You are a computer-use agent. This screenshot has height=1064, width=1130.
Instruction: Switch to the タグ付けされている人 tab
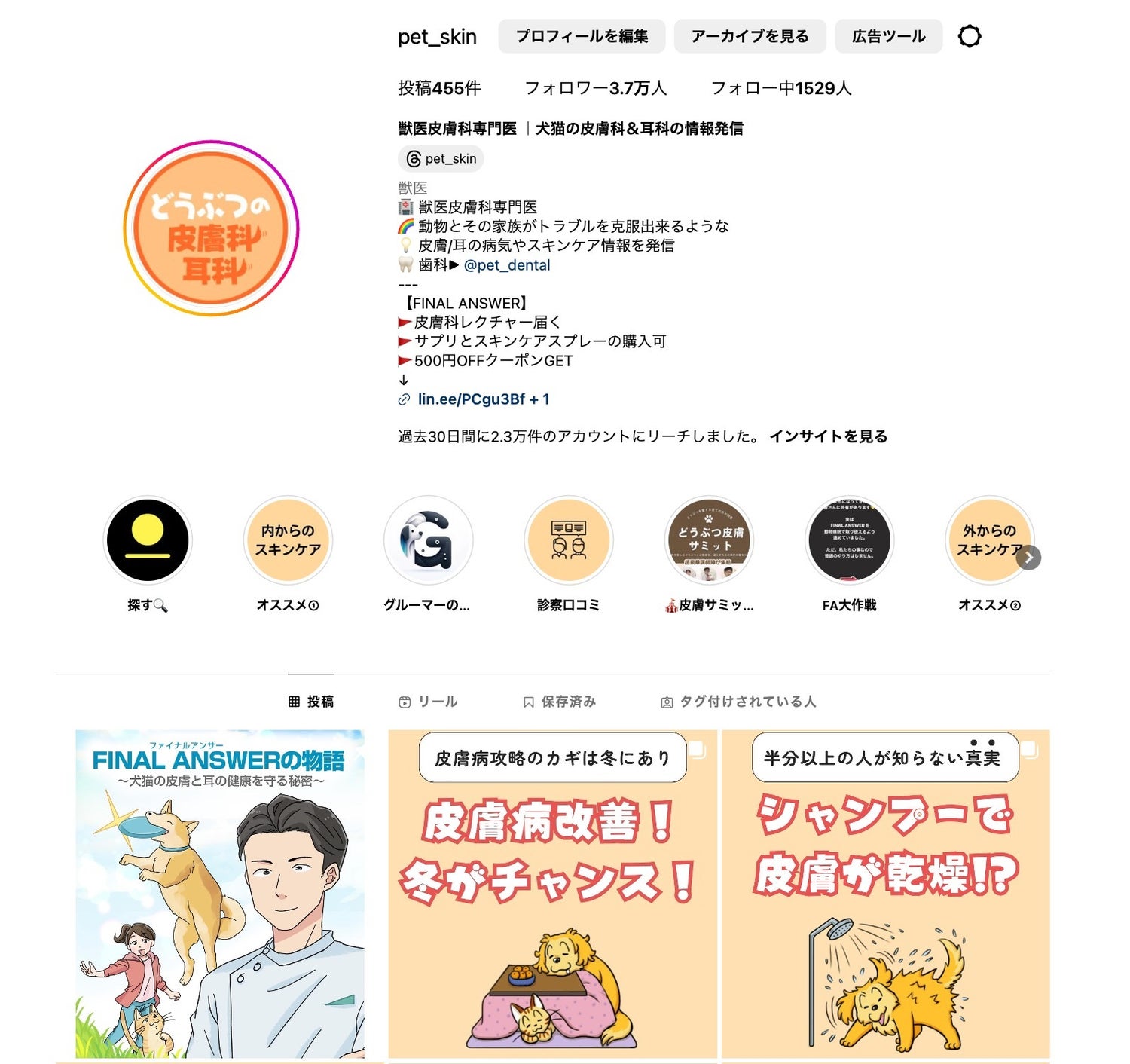click(x=738, y=702)
